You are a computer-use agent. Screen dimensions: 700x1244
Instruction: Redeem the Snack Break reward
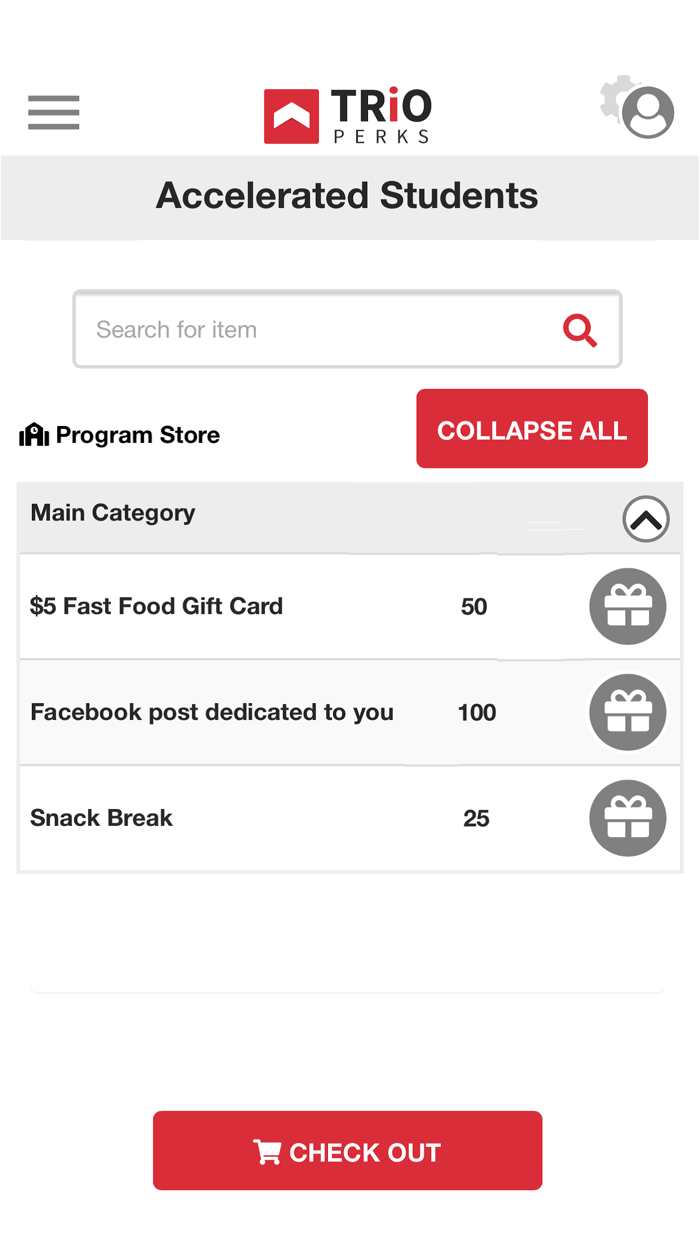point(628,819)
